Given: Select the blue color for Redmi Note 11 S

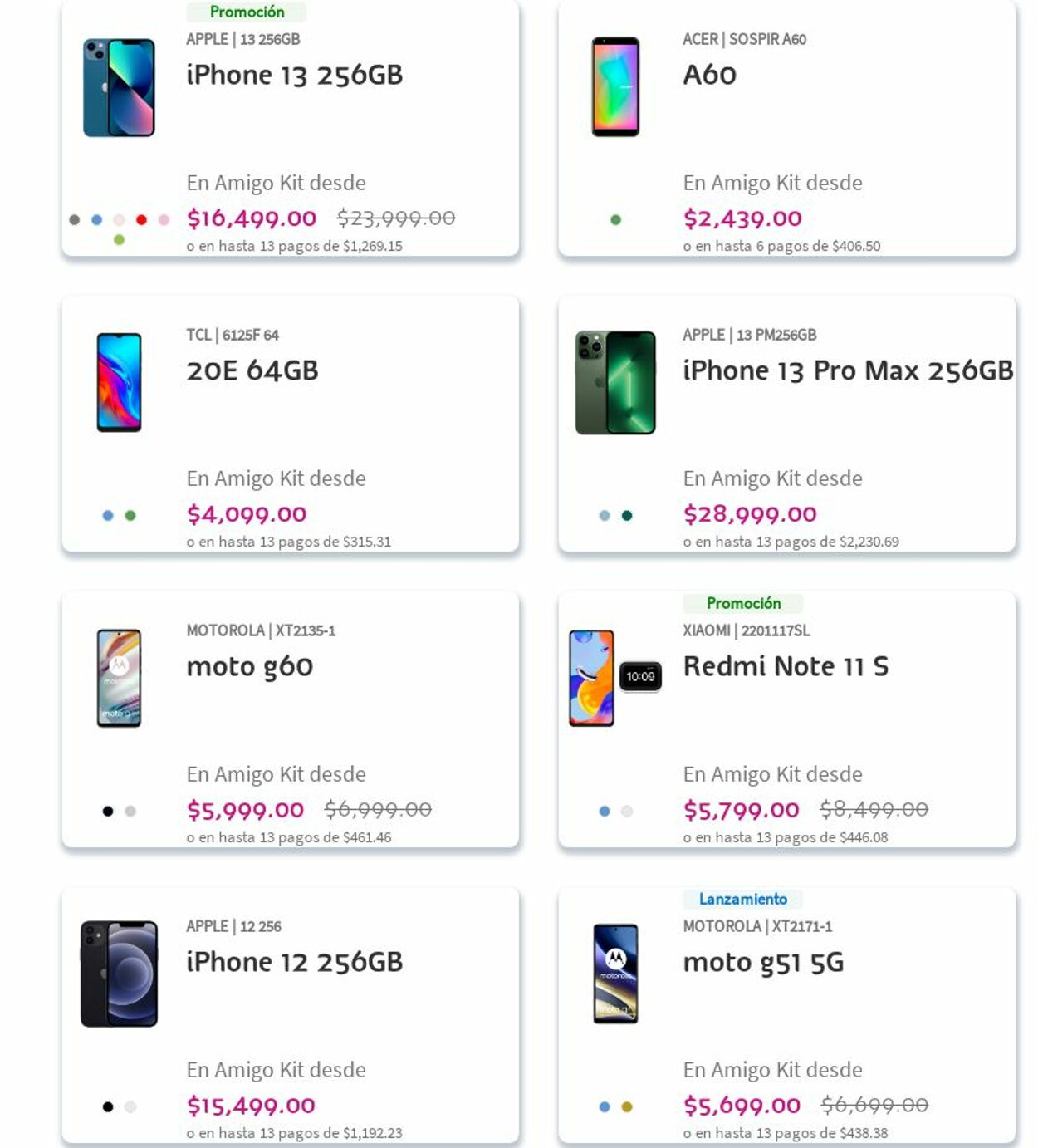Looking at the screenshot, I should [x=605, y=812].
